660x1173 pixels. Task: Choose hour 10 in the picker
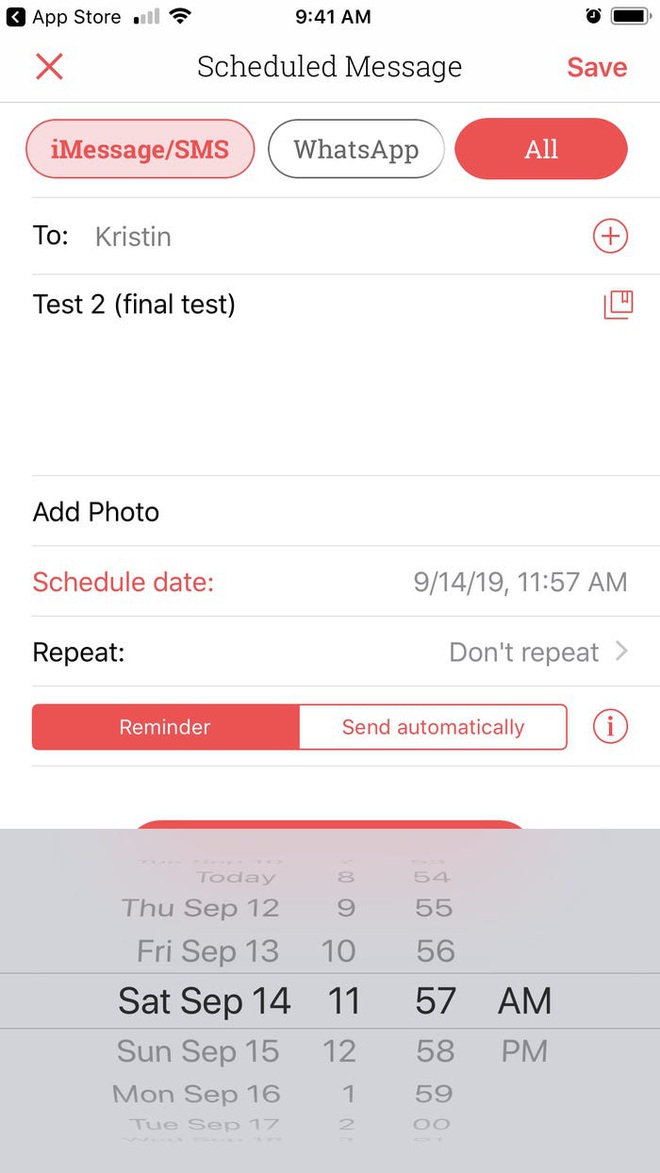338,951
